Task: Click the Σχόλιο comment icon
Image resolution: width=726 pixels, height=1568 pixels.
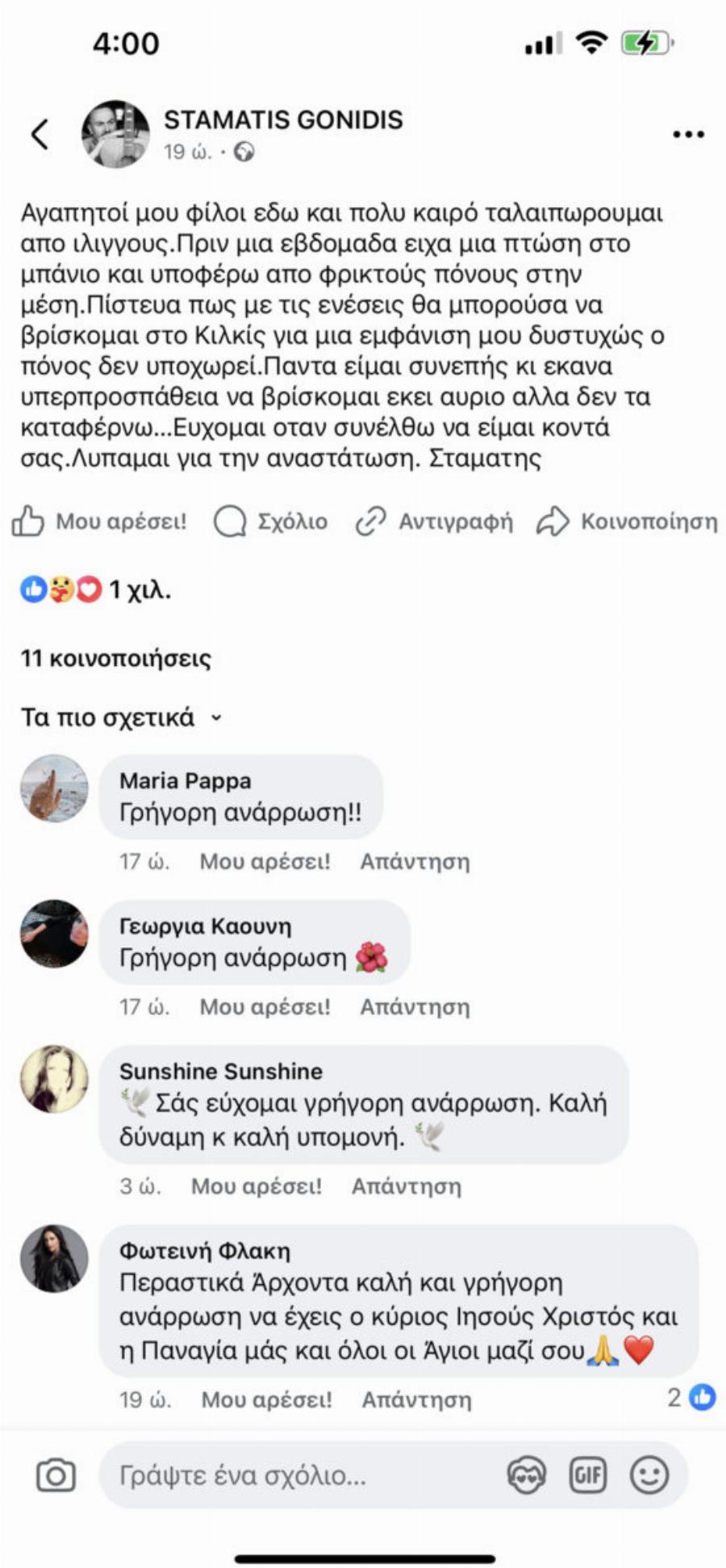Action: point(233,521)
